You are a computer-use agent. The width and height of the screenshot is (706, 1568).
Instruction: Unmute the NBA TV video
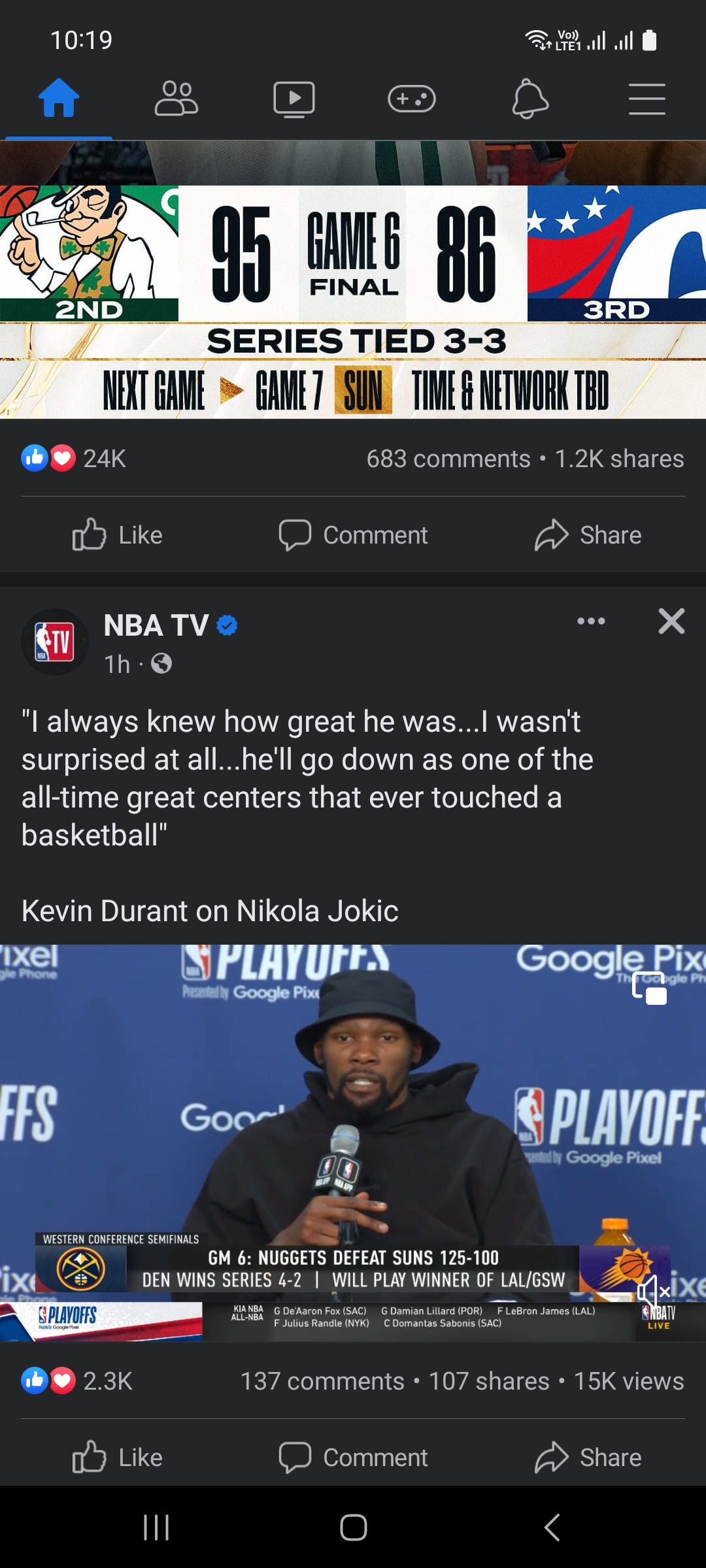click(654, 1292)
